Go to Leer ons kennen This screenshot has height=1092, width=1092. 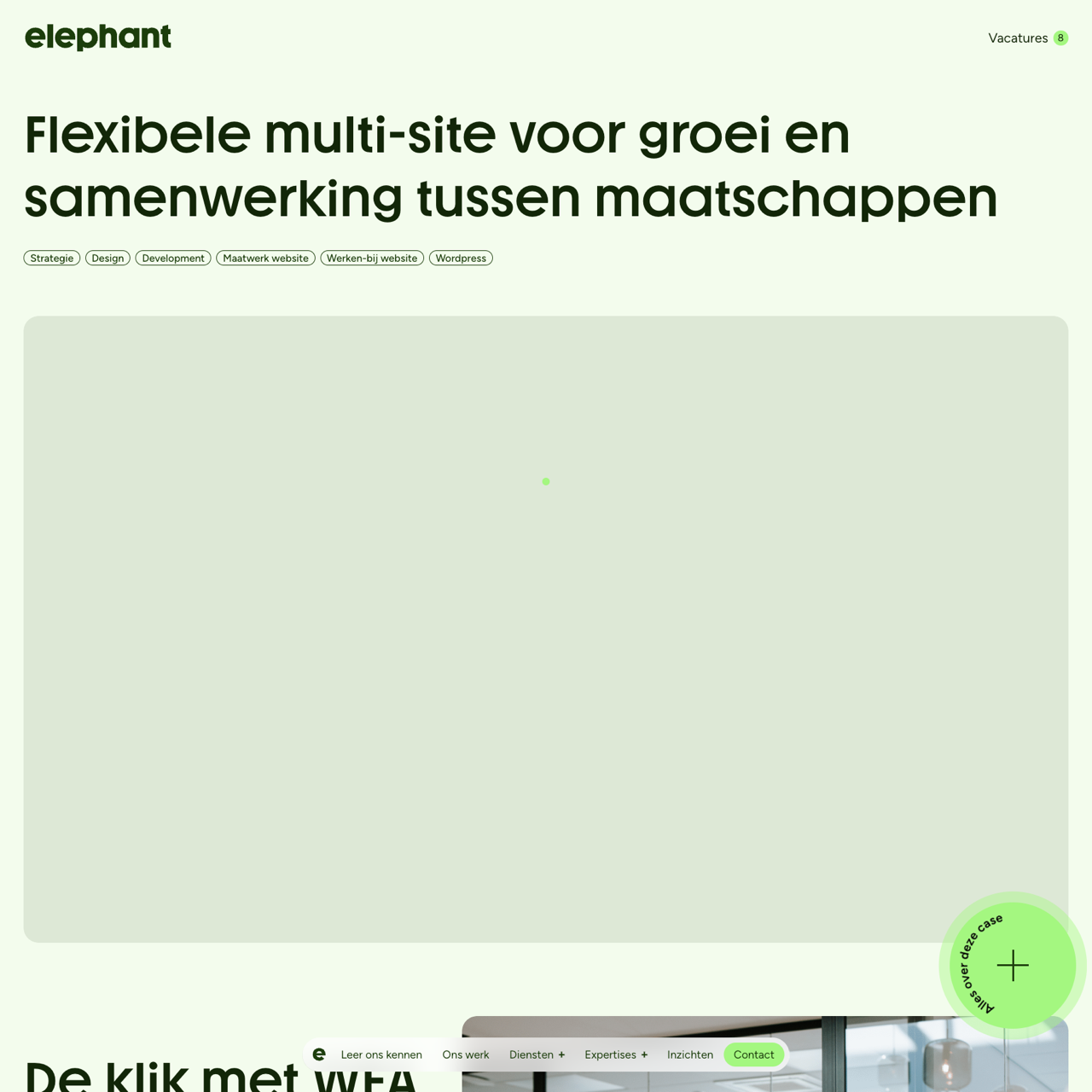[381, 1054]
